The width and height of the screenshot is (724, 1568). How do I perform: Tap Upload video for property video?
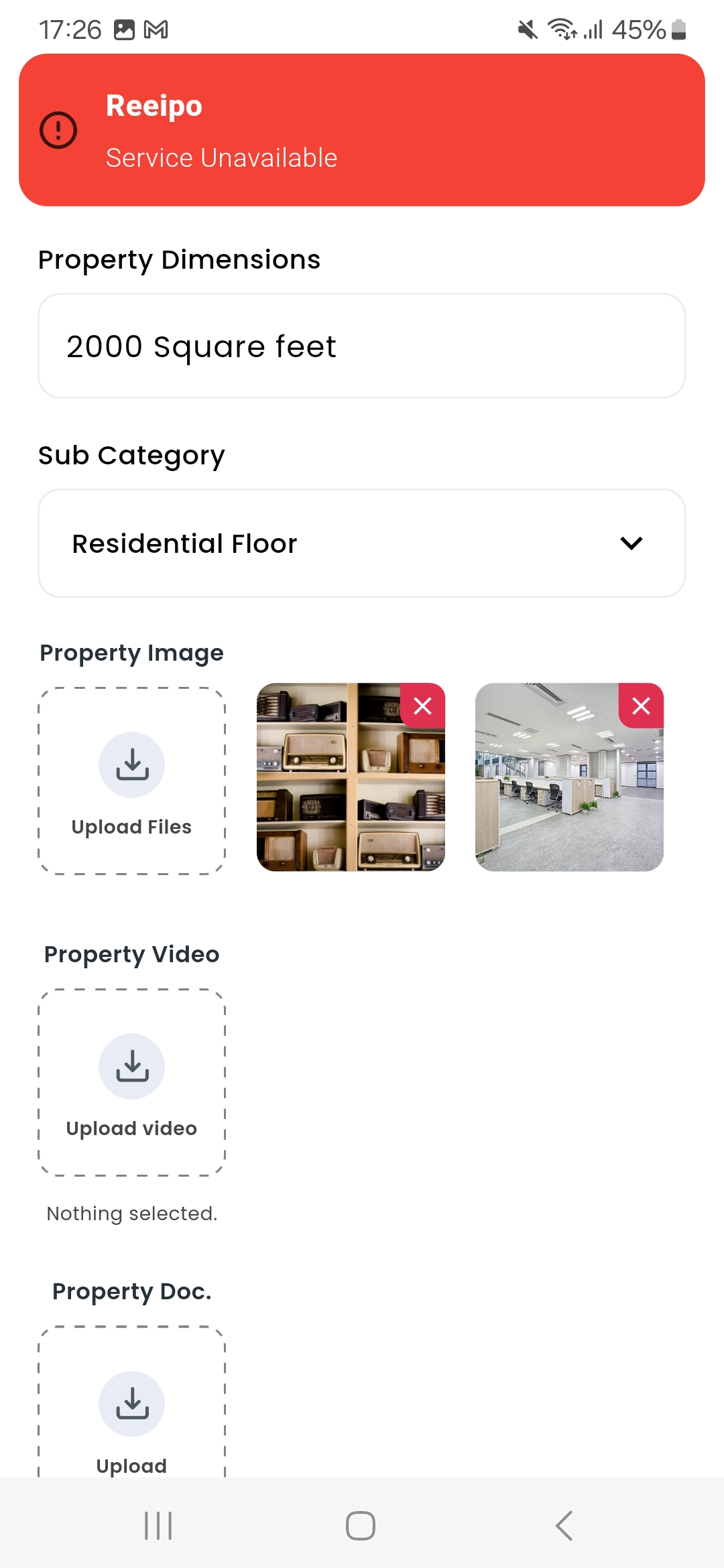pos(132,1082)
